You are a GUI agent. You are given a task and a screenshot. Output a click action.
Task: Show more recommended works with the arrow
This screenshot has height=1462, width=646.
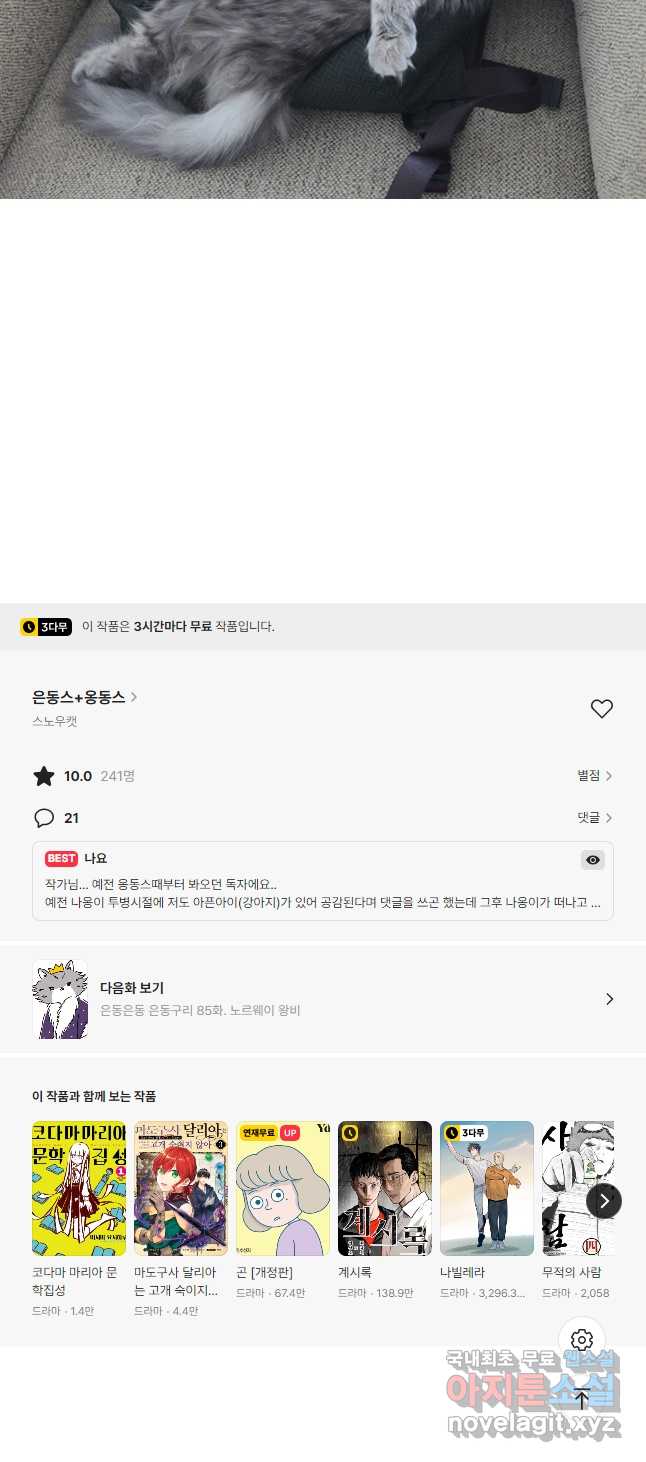603,1200
